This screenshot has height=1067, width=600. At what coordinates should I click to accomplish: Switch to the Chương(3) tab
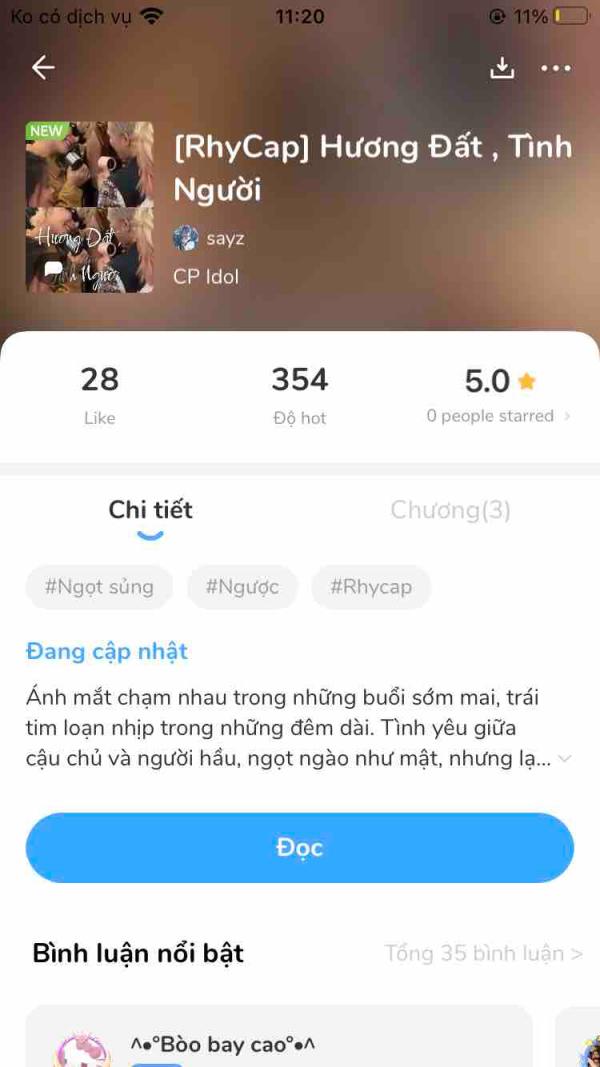[x=450, y=510]
